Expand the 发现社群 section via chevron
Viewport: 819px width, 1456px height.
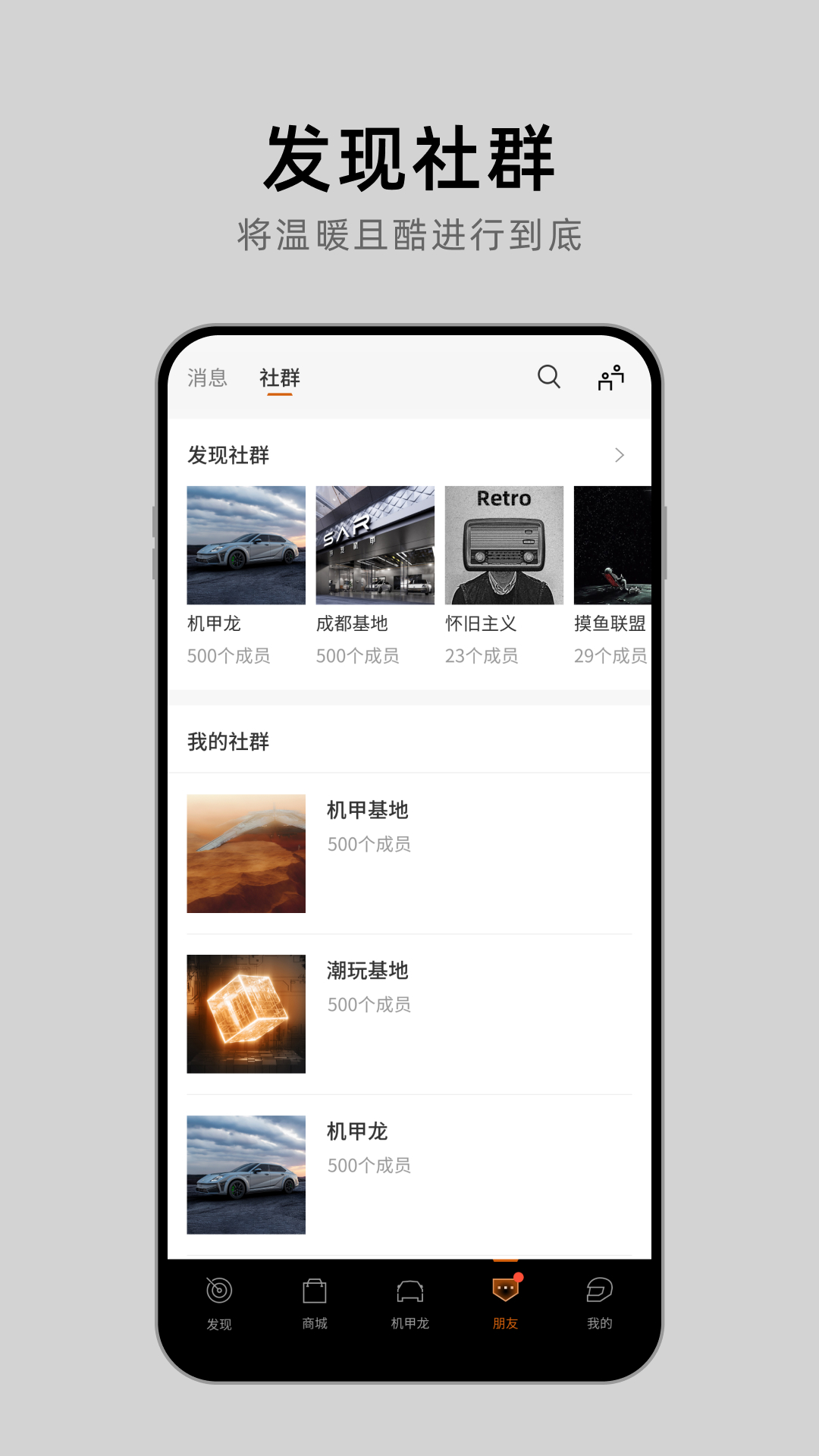620,454
